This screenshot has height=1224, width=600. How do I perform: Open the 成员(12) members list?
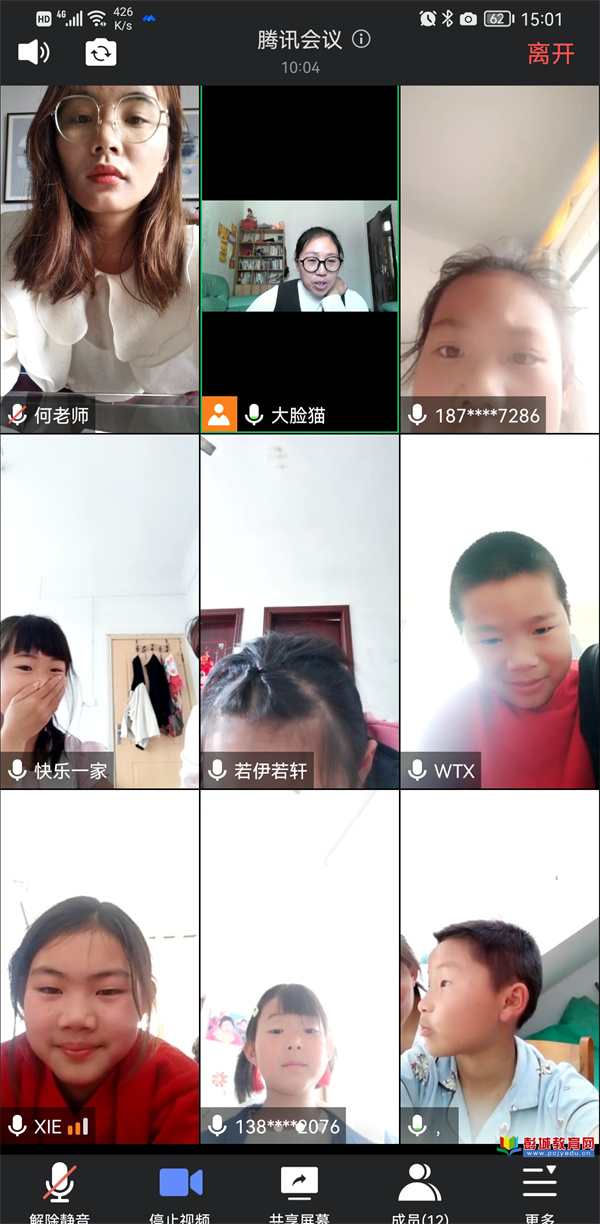pos(420,1190)
